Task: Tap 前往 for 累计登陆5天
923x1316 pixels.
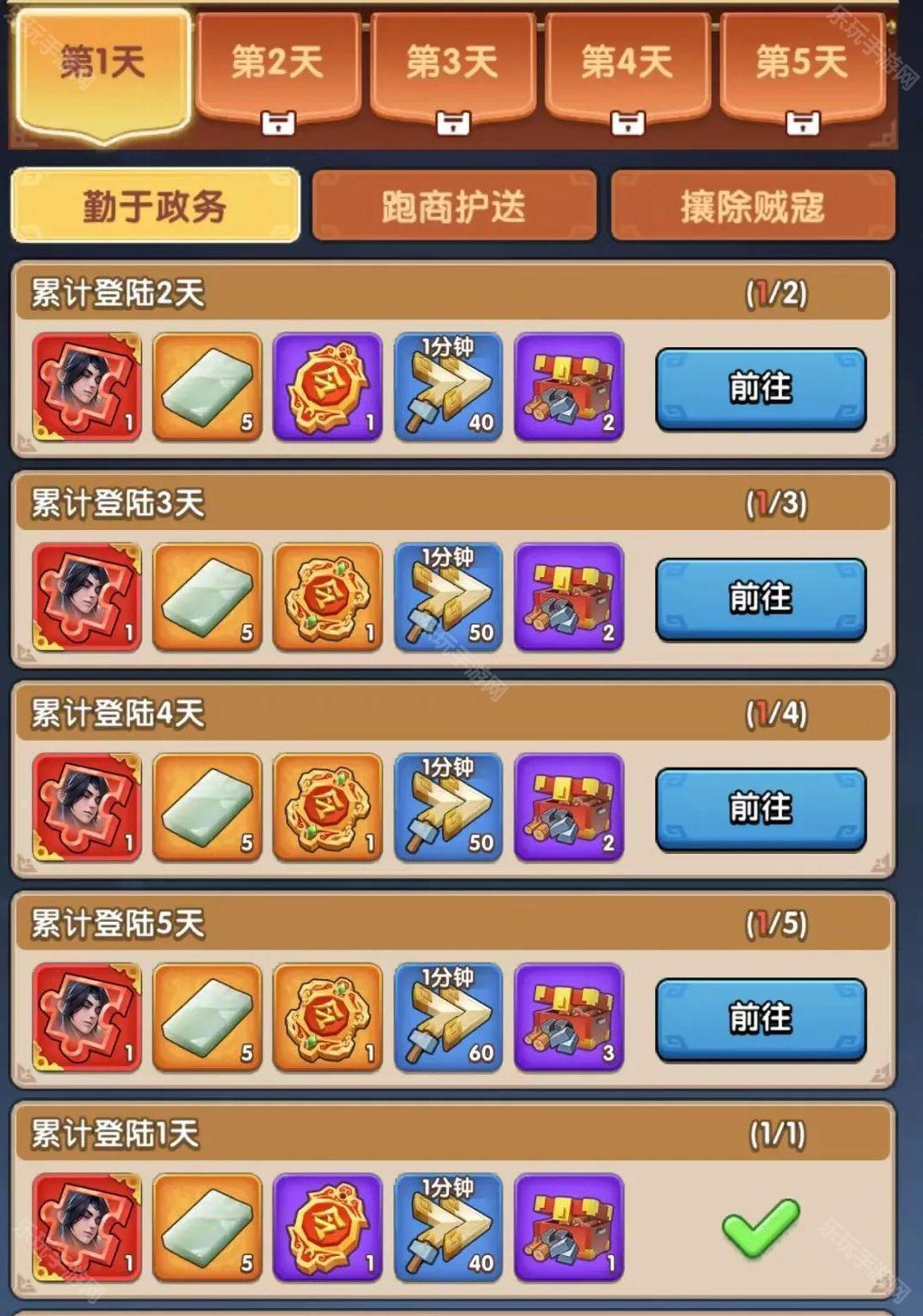Action: coord(760,1018)
